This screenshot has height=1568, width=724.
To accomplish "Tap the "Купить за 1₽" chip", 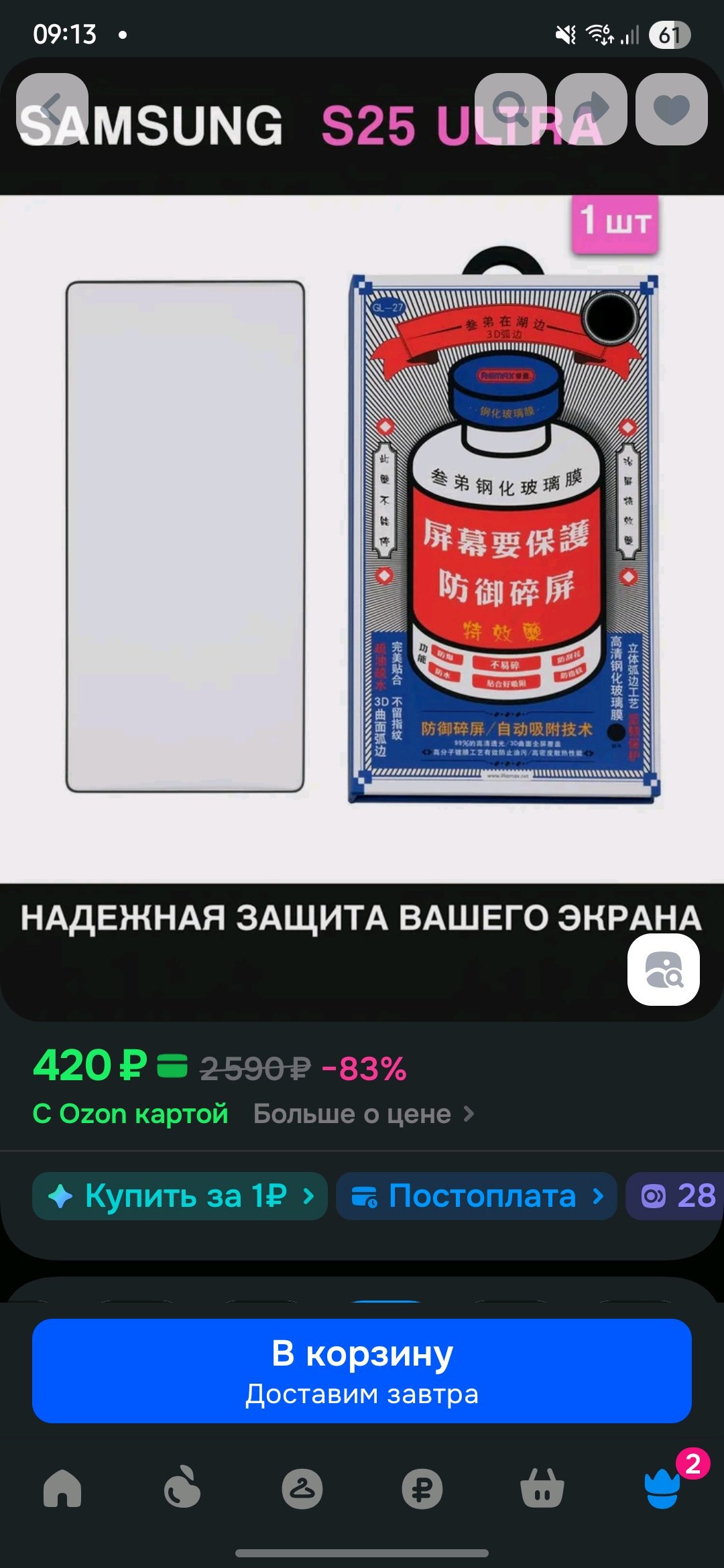I will coord(180,1196).
